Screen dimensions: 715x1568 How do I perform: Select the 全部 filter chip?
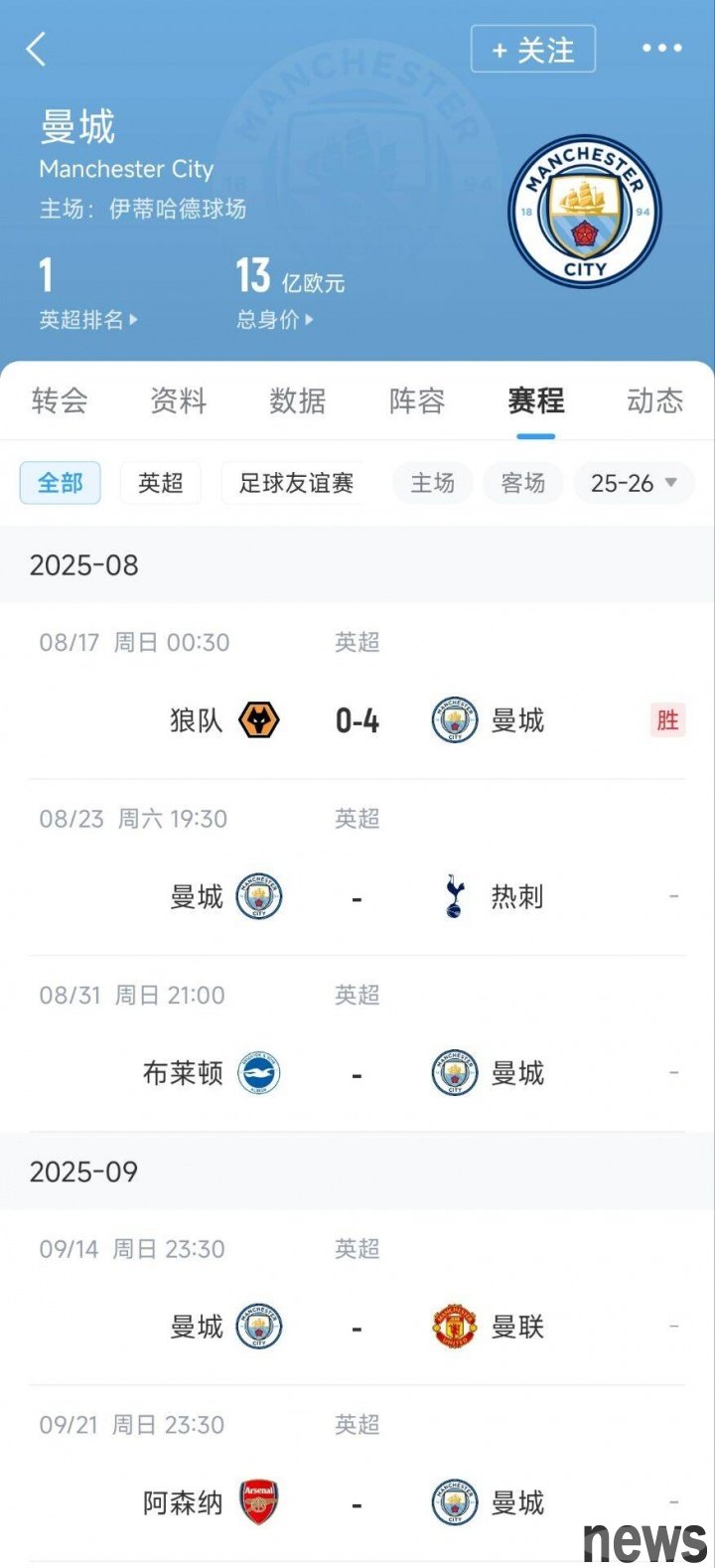(61, 483)
